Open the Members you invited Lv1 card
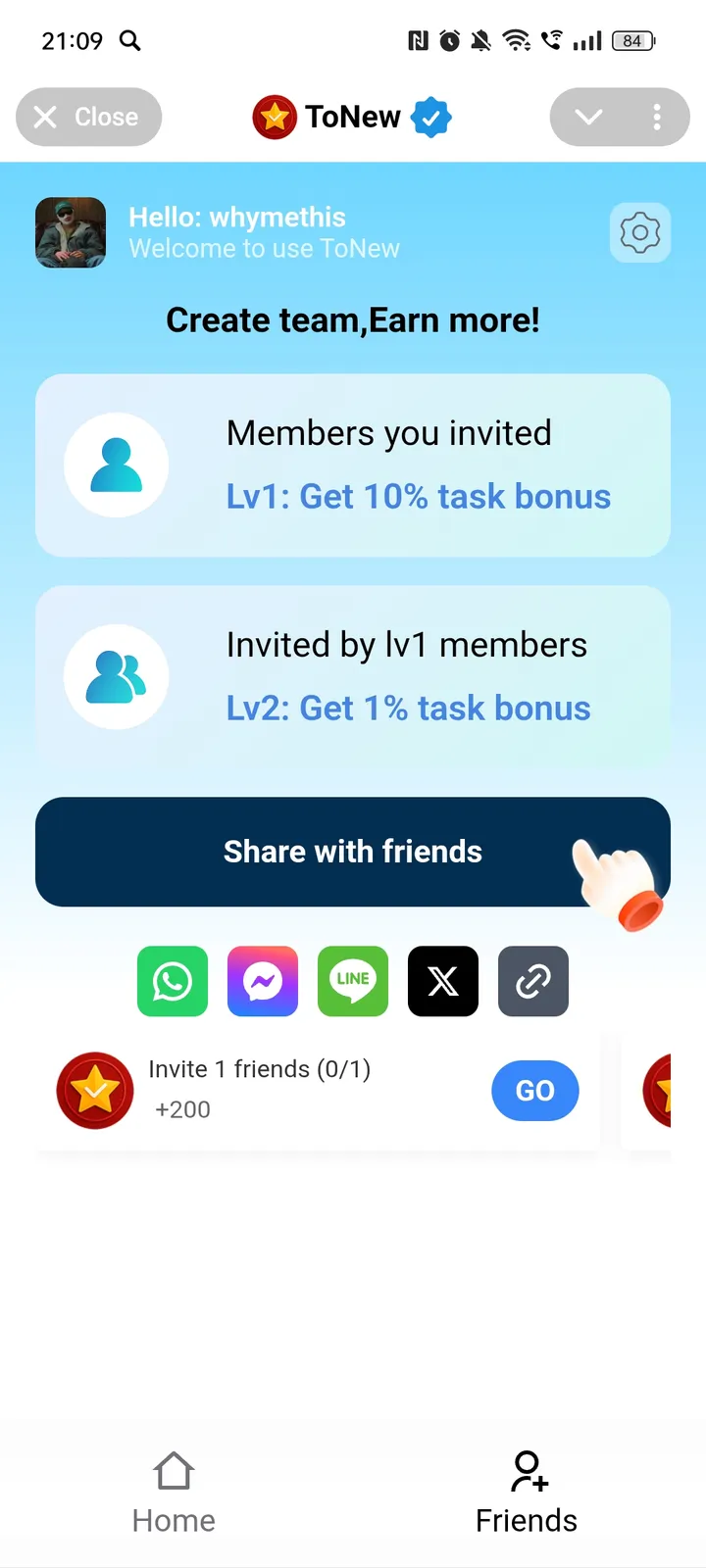Image resolution: width=706 pixels, height=1568 pixels. [x=353, y=465]
